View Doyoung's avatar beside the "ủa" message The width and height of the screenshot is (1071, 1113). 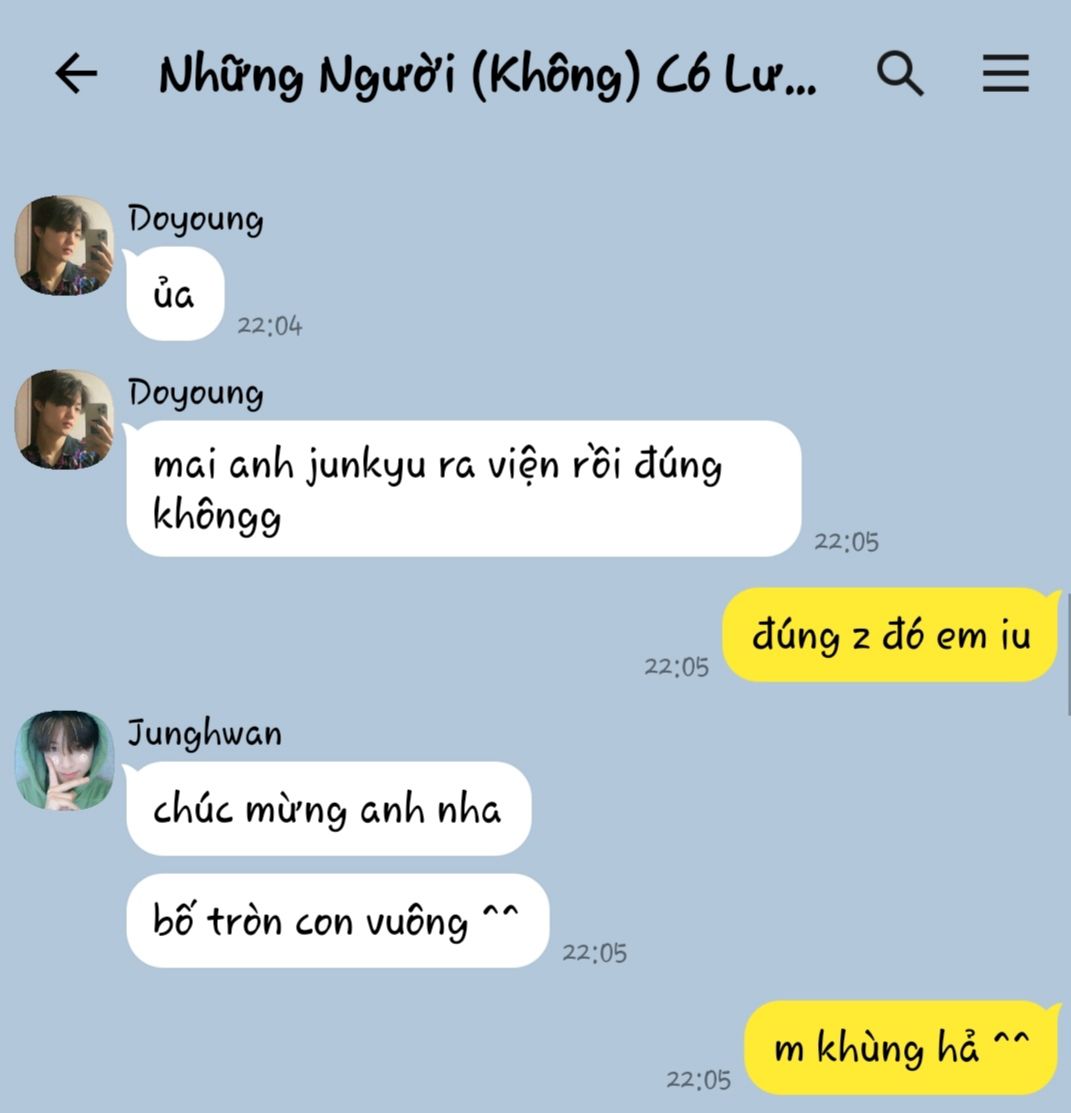[64, 246]
